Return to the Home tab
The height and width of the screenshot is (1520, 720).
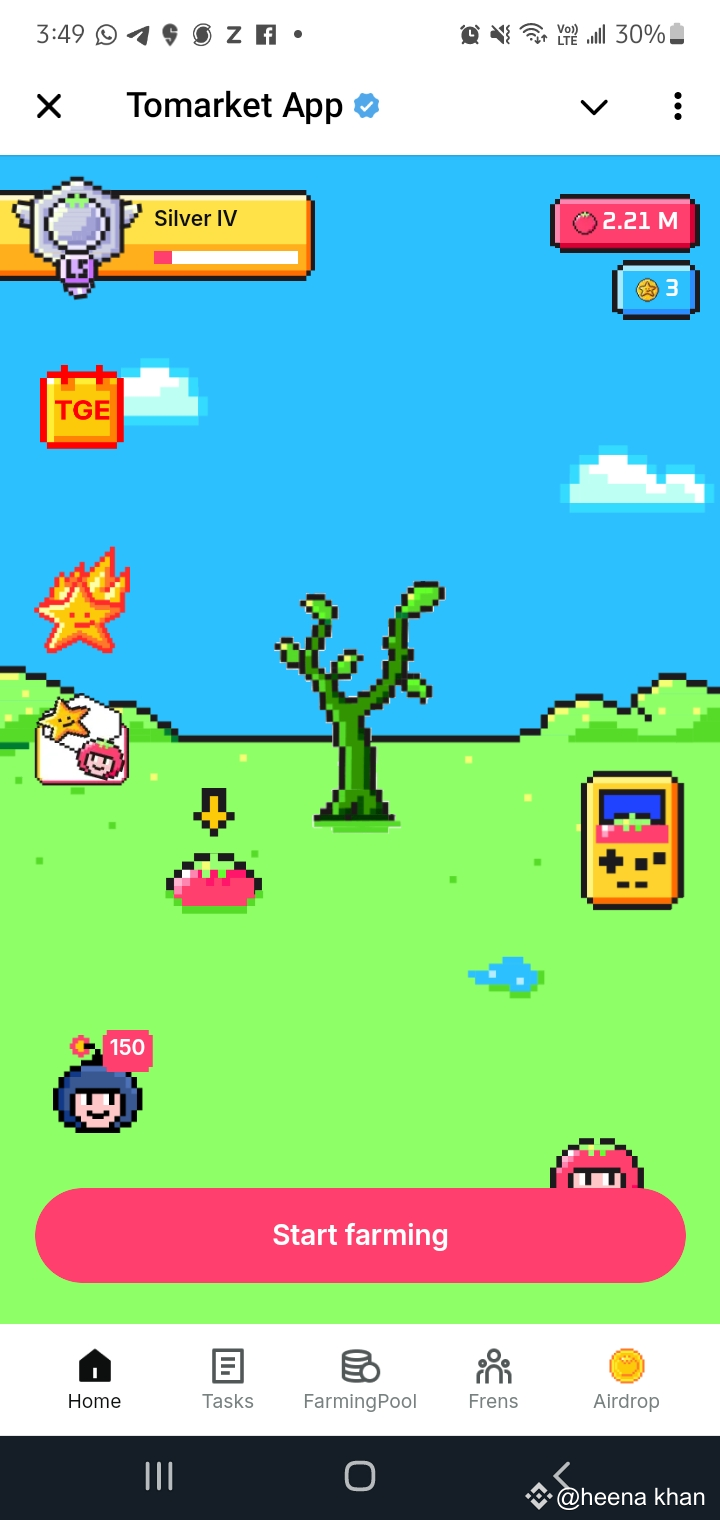tap(94, 1380)
